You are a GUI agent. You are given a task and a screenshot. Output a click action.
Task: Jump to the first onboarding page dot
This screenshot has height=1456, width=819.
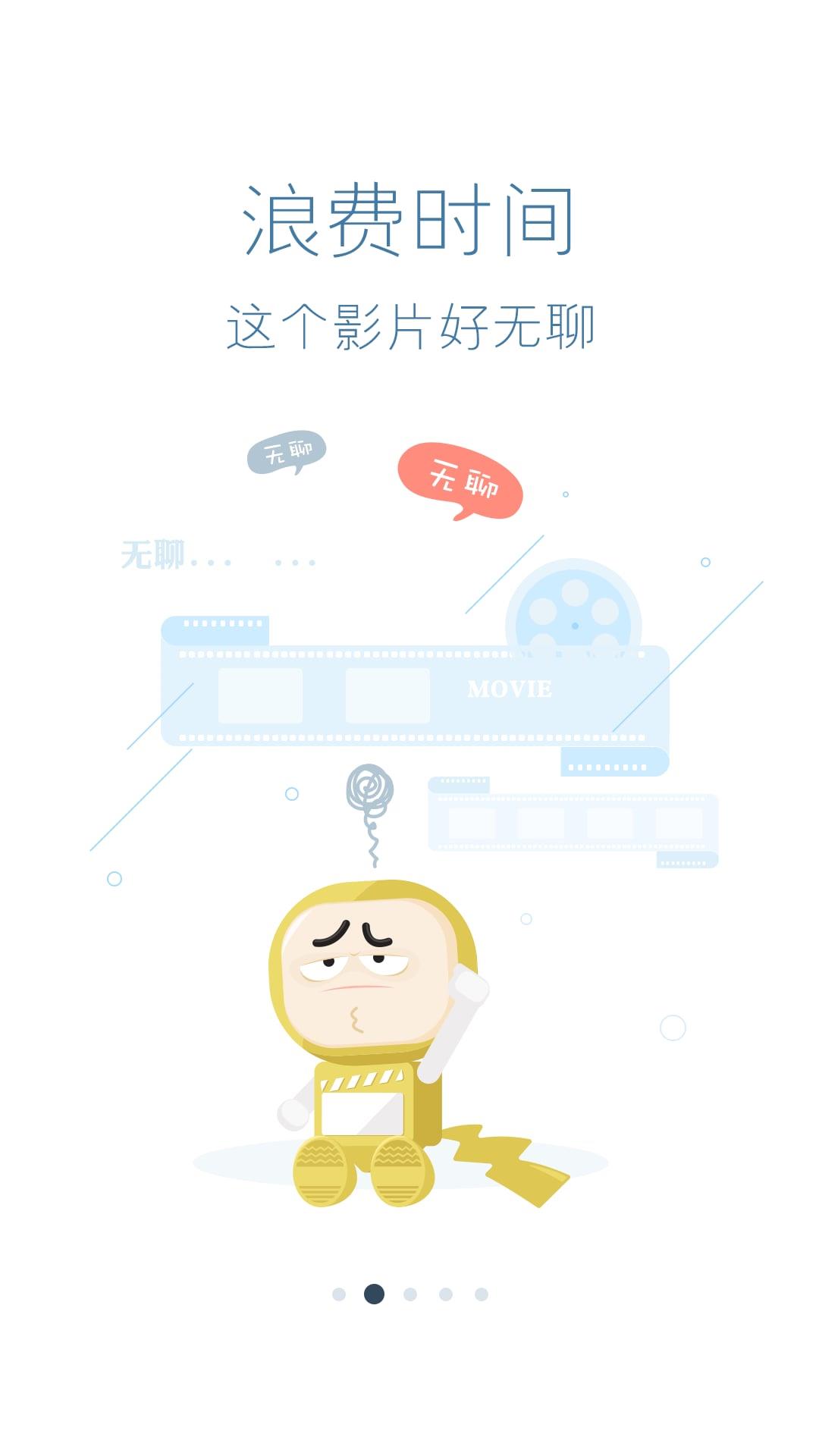(x=339, y=1294)
